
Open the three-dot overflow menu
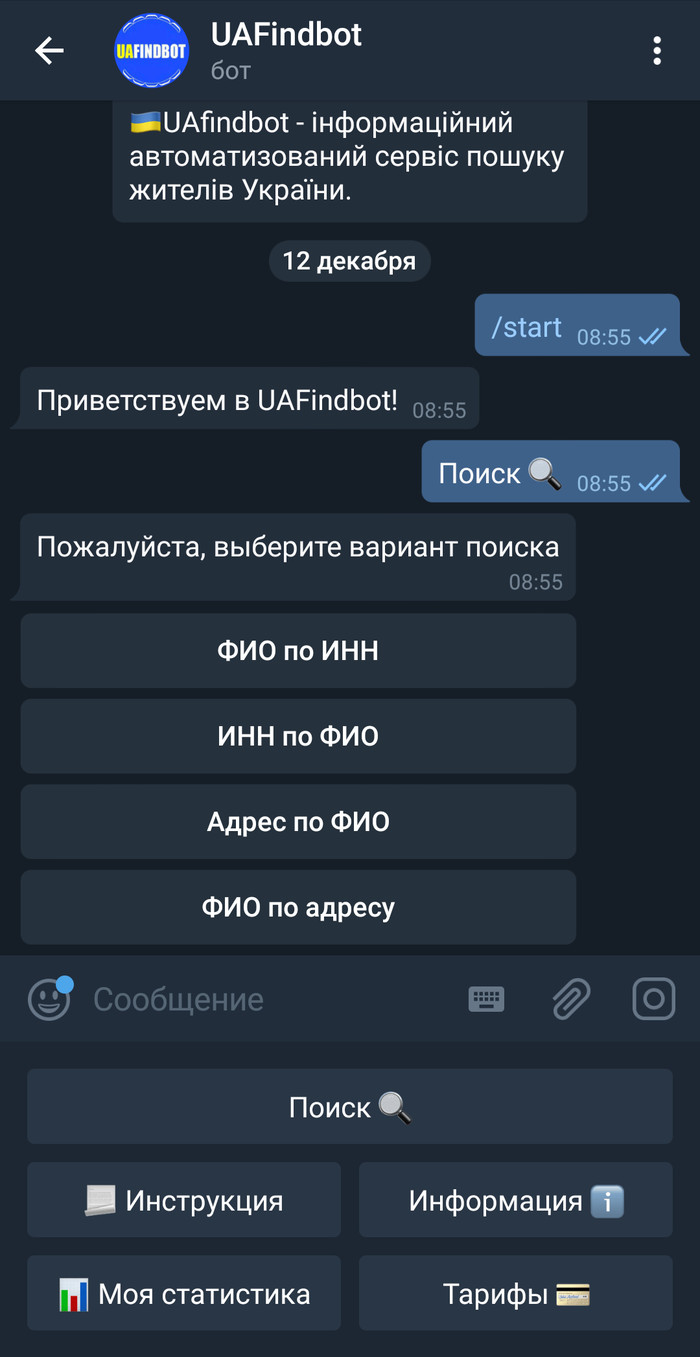[657, 51]
